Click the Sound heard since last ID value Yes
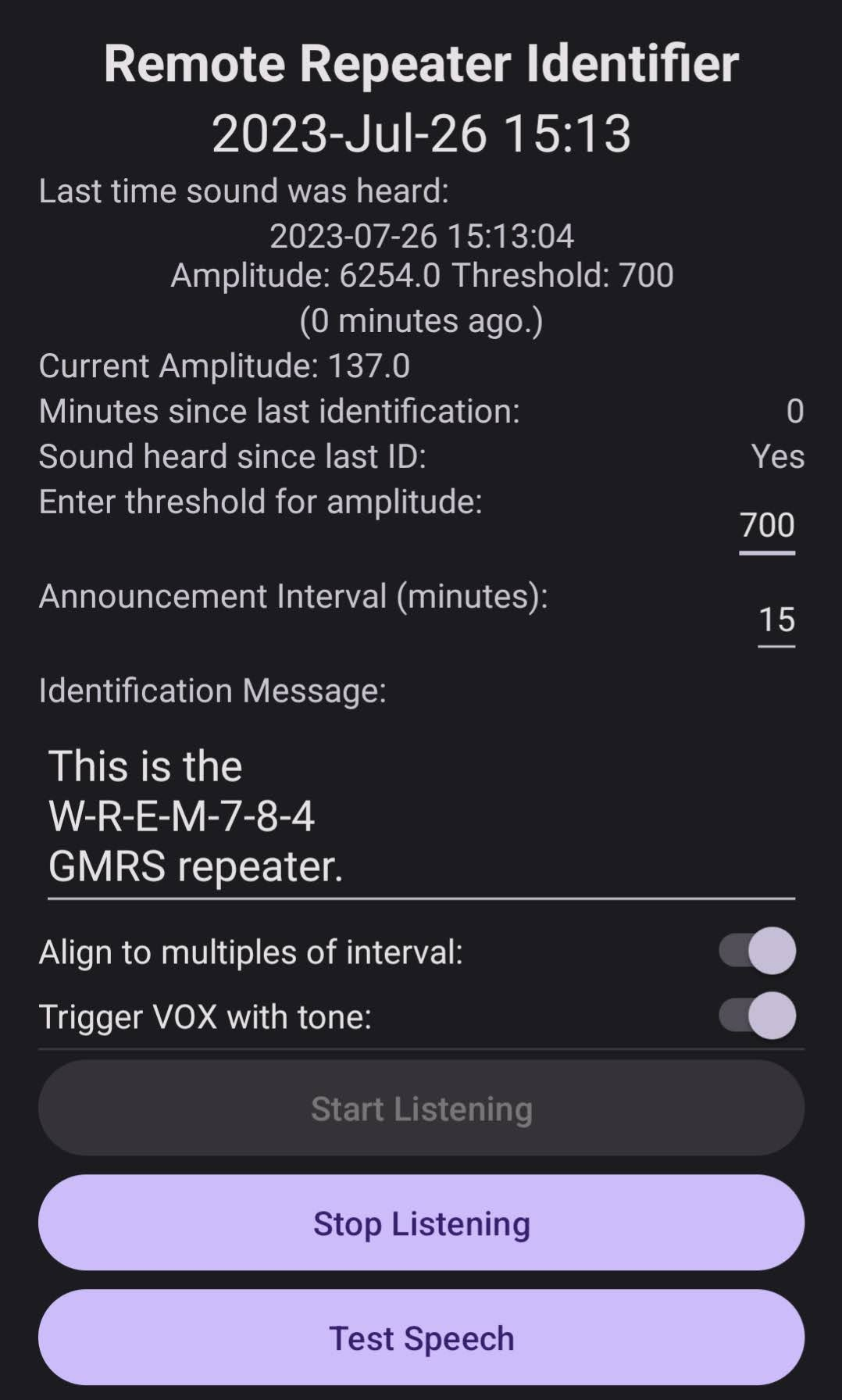Image resolution: width=842 pixels, height=1400 pixels. [x=776, y=456]
